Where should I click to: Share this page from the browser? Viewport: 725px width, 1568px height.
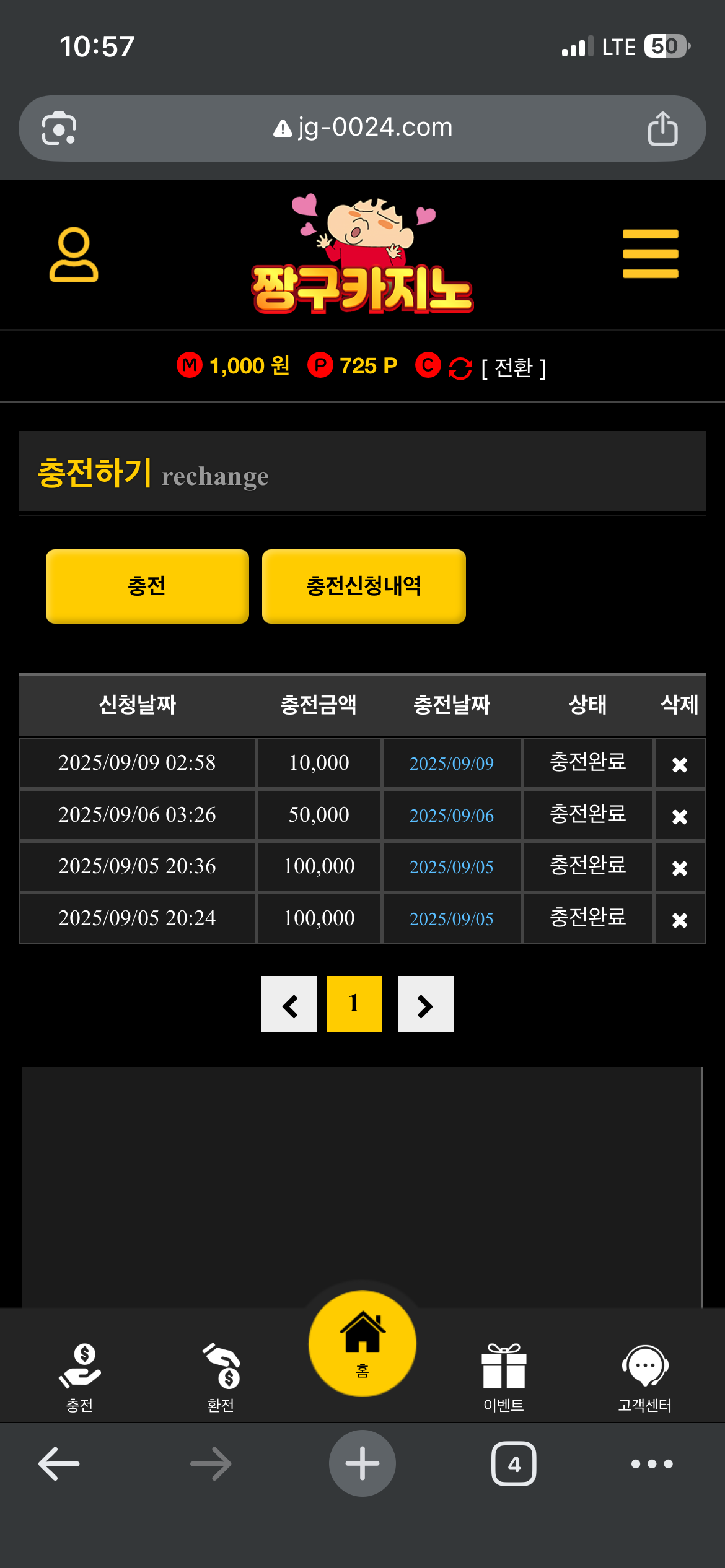point(662,128)
